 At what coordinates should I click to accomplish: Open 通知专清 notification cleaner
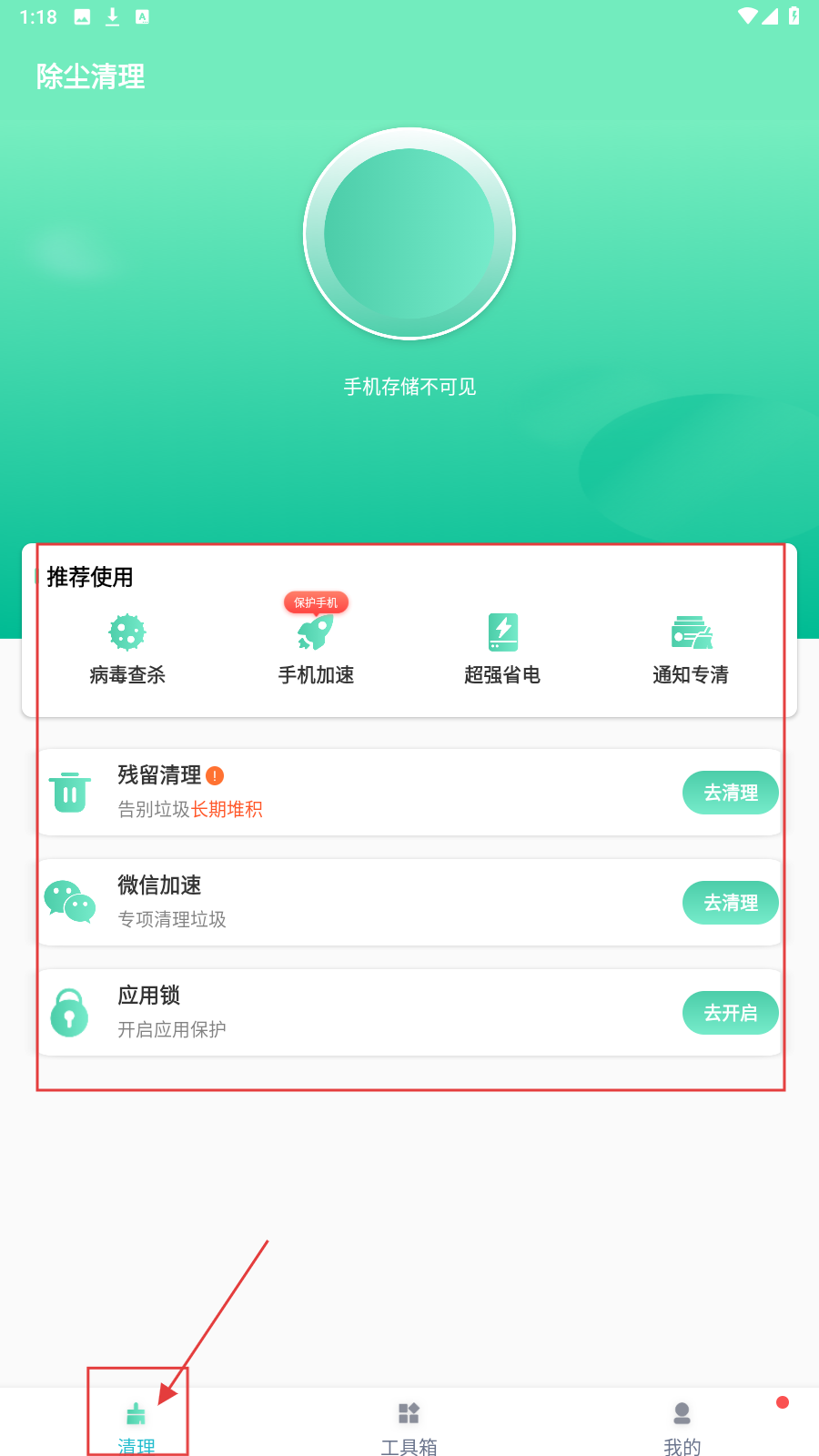(691, 648)
